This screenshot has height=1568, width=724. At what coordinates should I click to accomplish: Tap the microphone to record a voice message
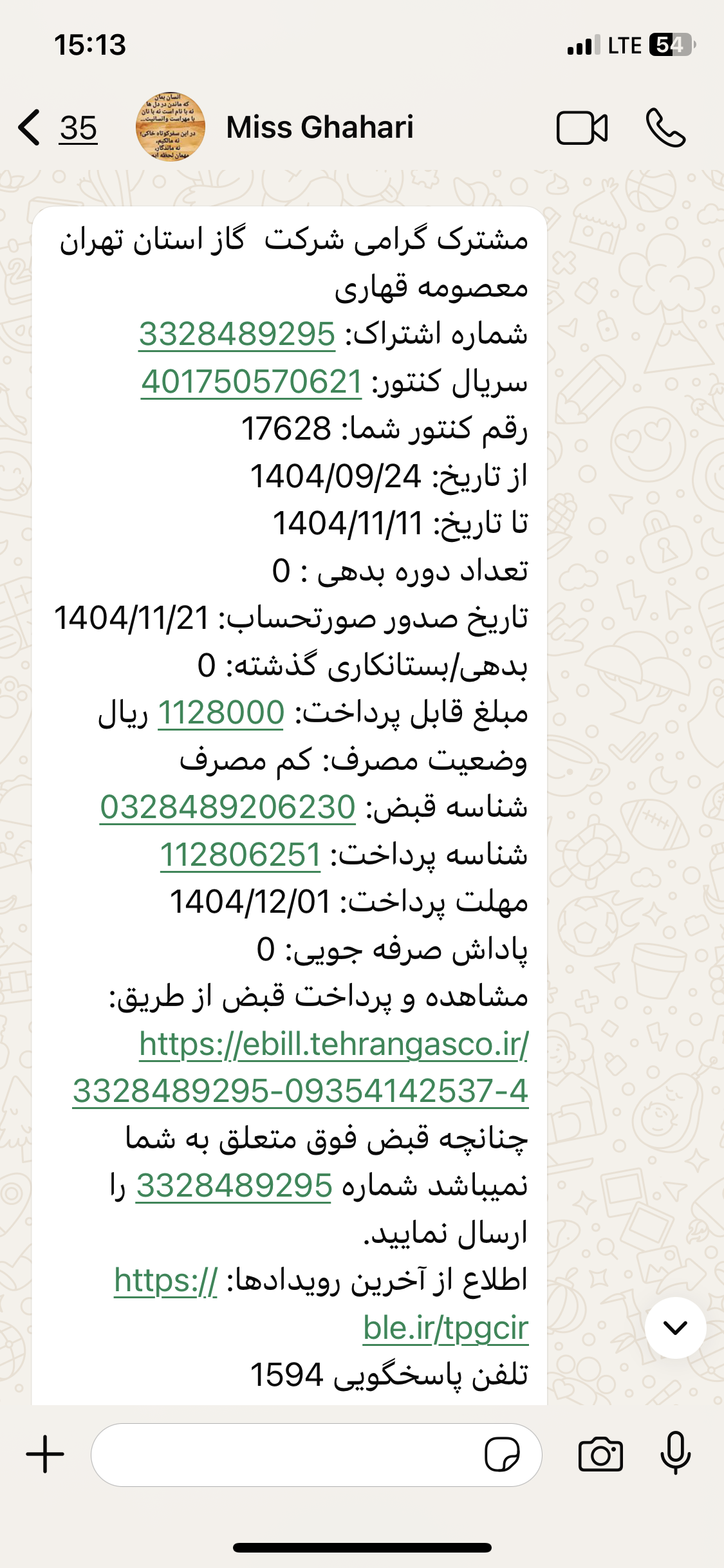(x=675, y=1453)
